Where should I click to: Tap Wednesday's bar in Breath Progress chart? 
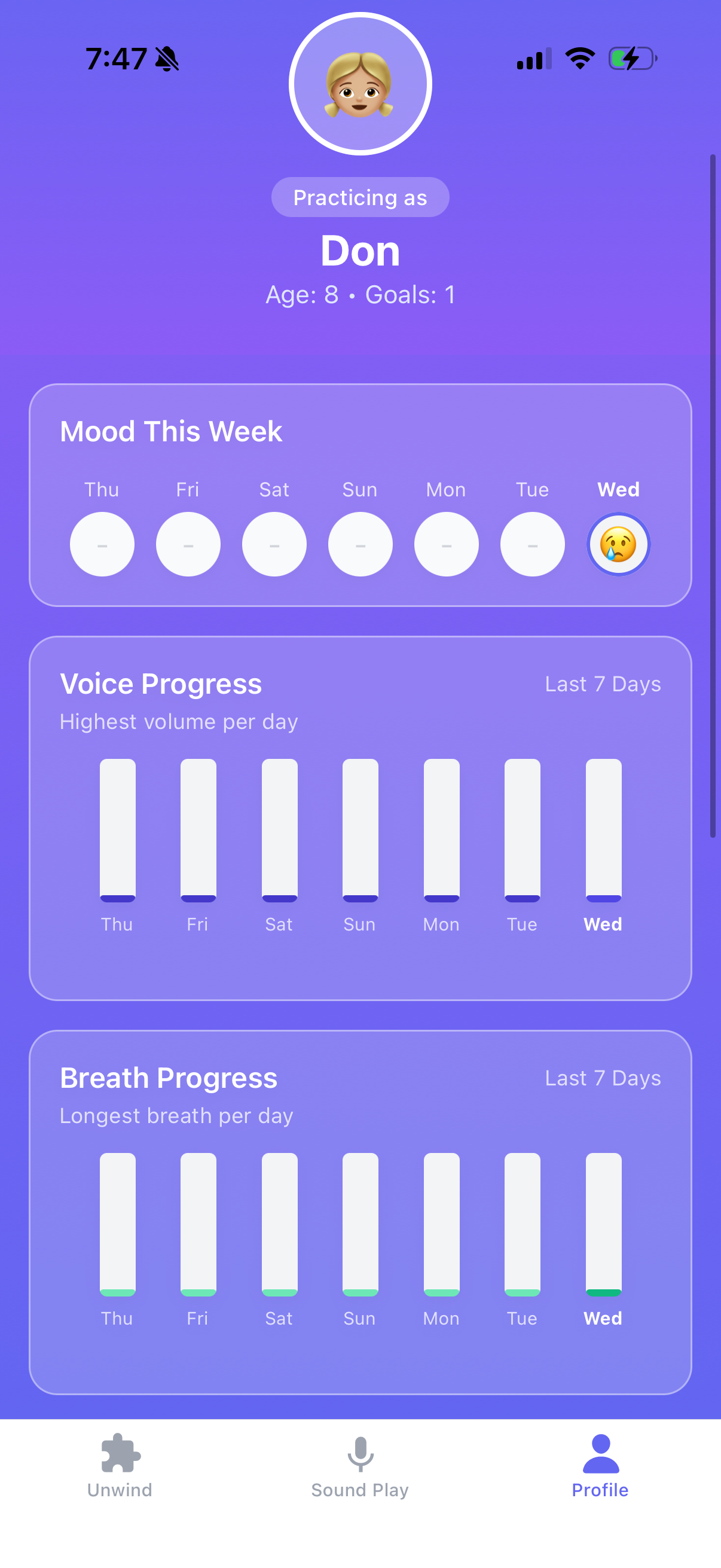[603, 1224]
